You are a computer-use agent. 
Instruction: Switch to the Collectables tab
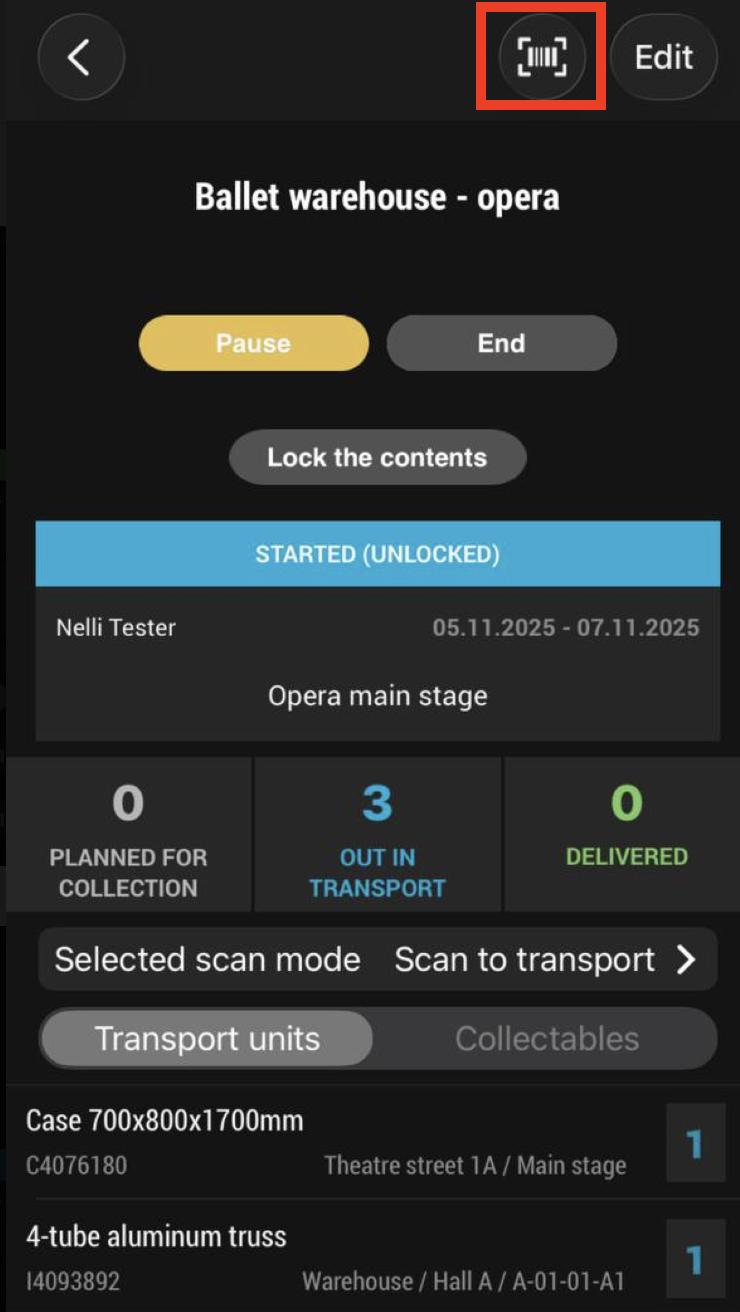[547, 1038]
